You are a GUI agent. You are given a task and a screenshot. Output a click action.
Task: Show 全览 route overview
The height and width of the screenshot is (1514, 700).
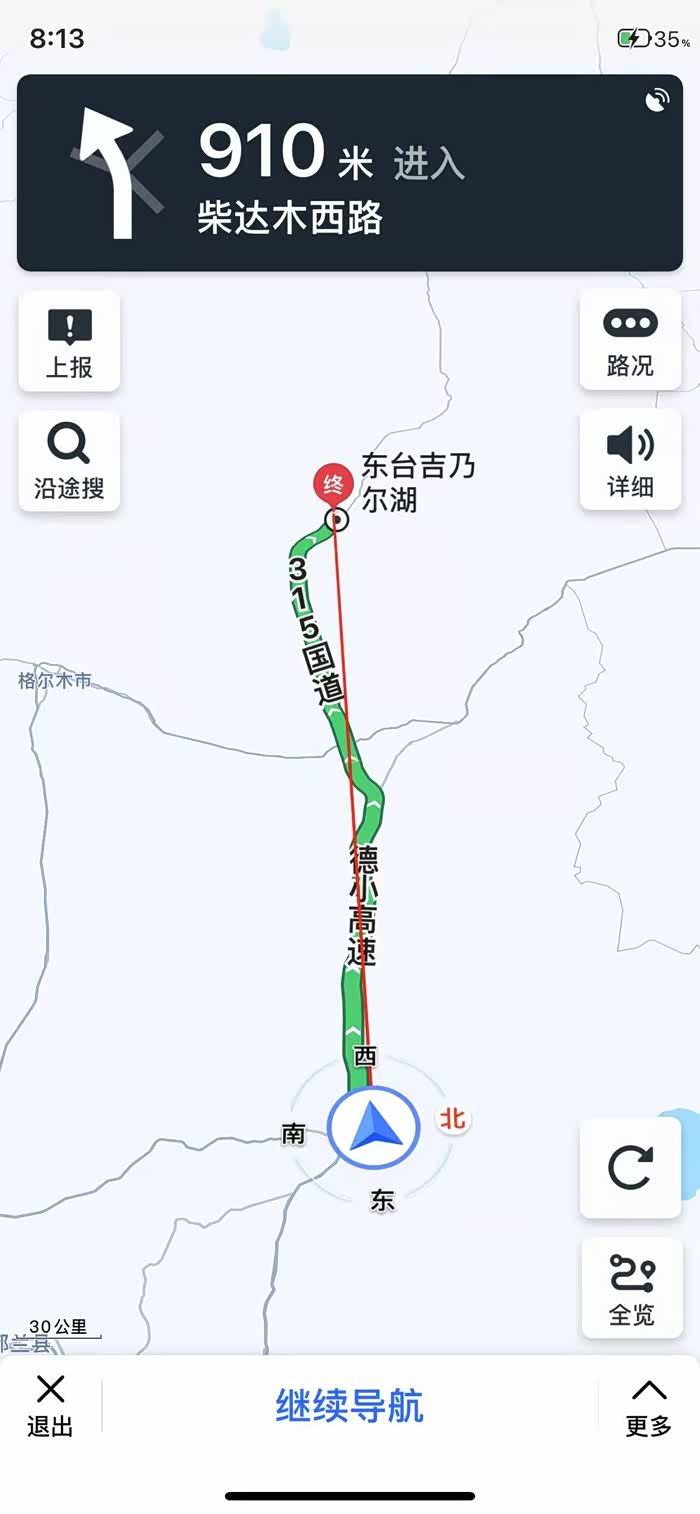click(x=630, y=1288)
